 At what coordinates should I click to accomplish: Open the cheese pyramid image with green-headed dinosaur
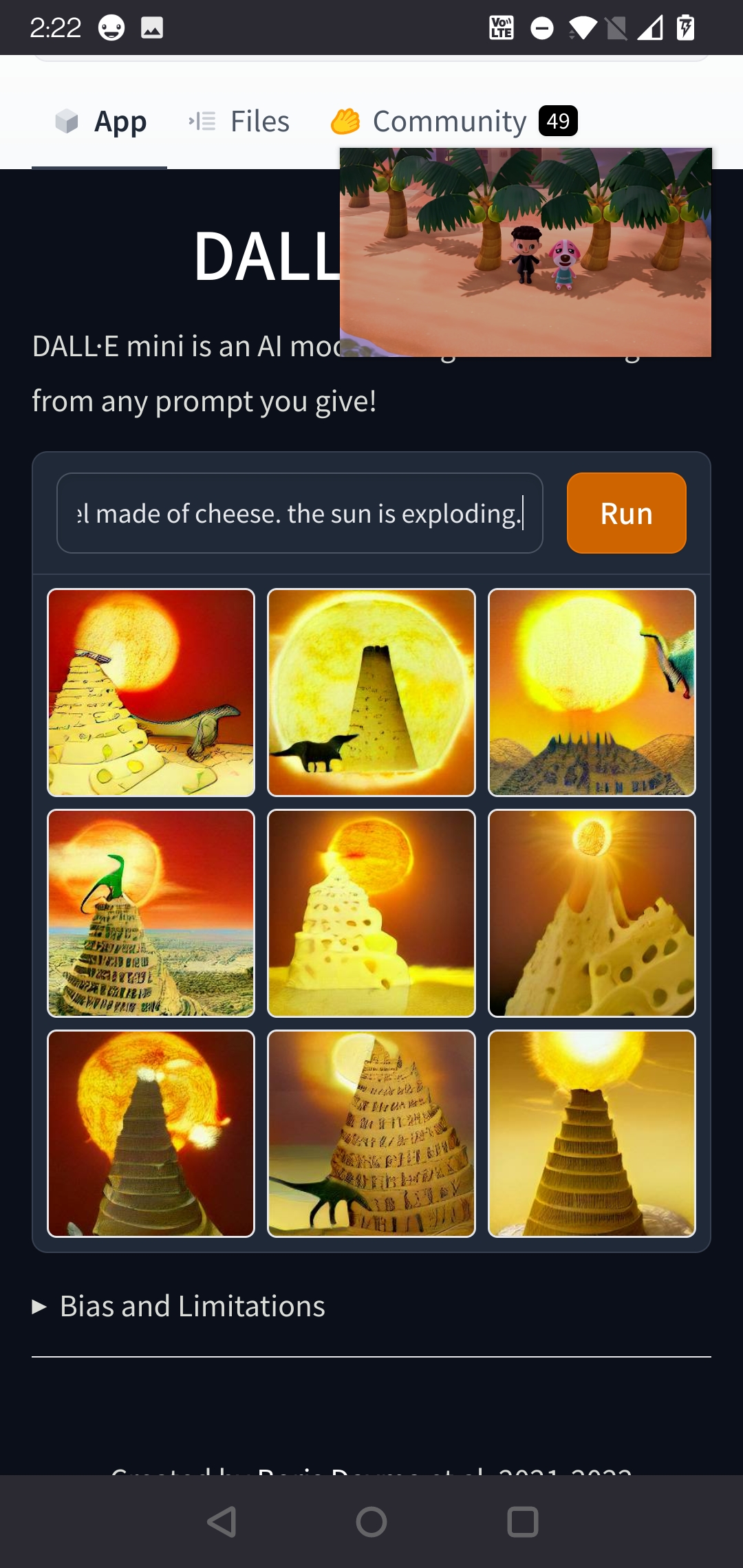click(x=151, y=913)
